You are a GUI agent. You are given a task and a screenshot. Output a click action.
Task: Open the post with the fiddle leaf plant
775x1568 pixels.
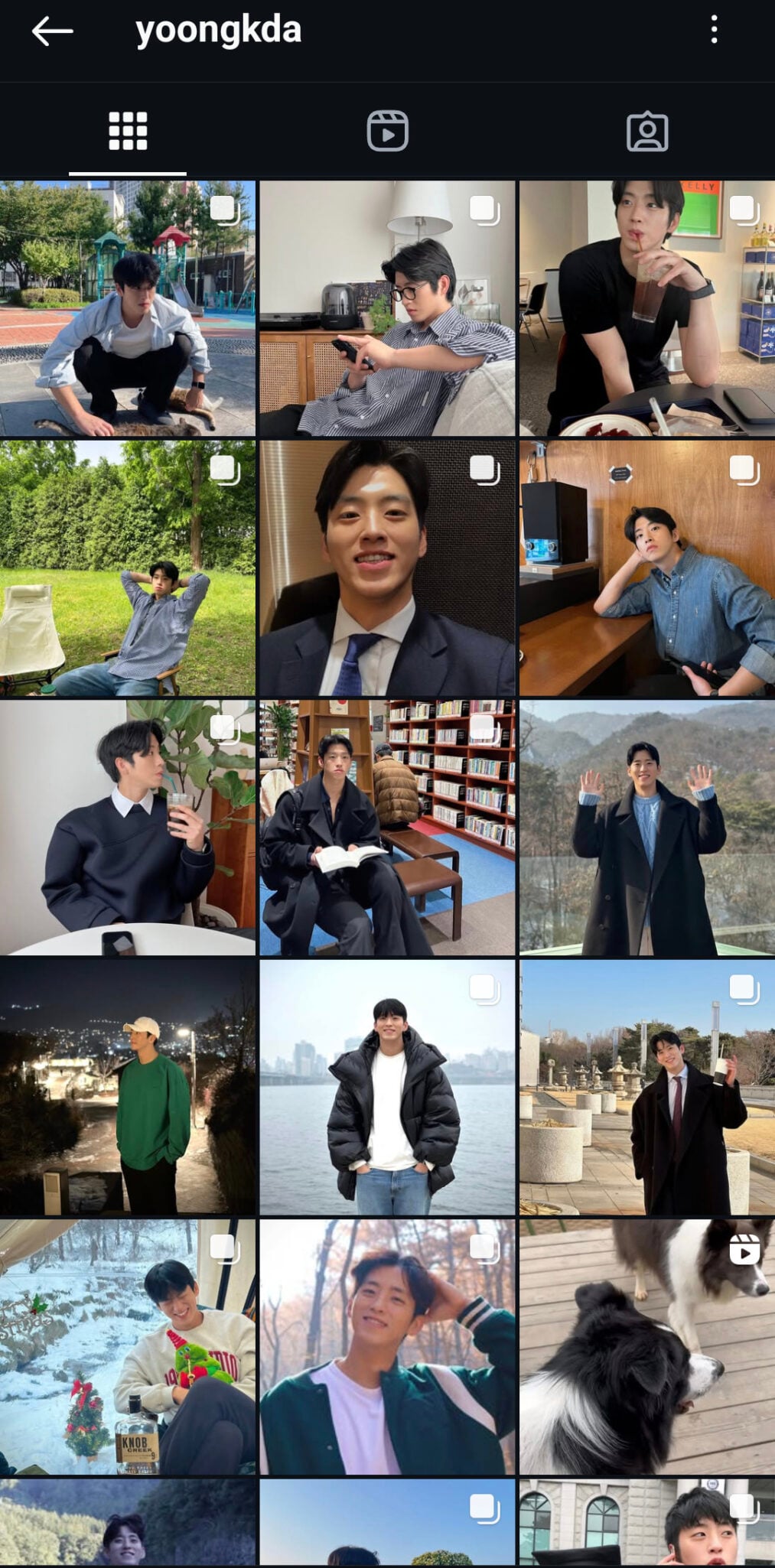[x=127, y=828]
